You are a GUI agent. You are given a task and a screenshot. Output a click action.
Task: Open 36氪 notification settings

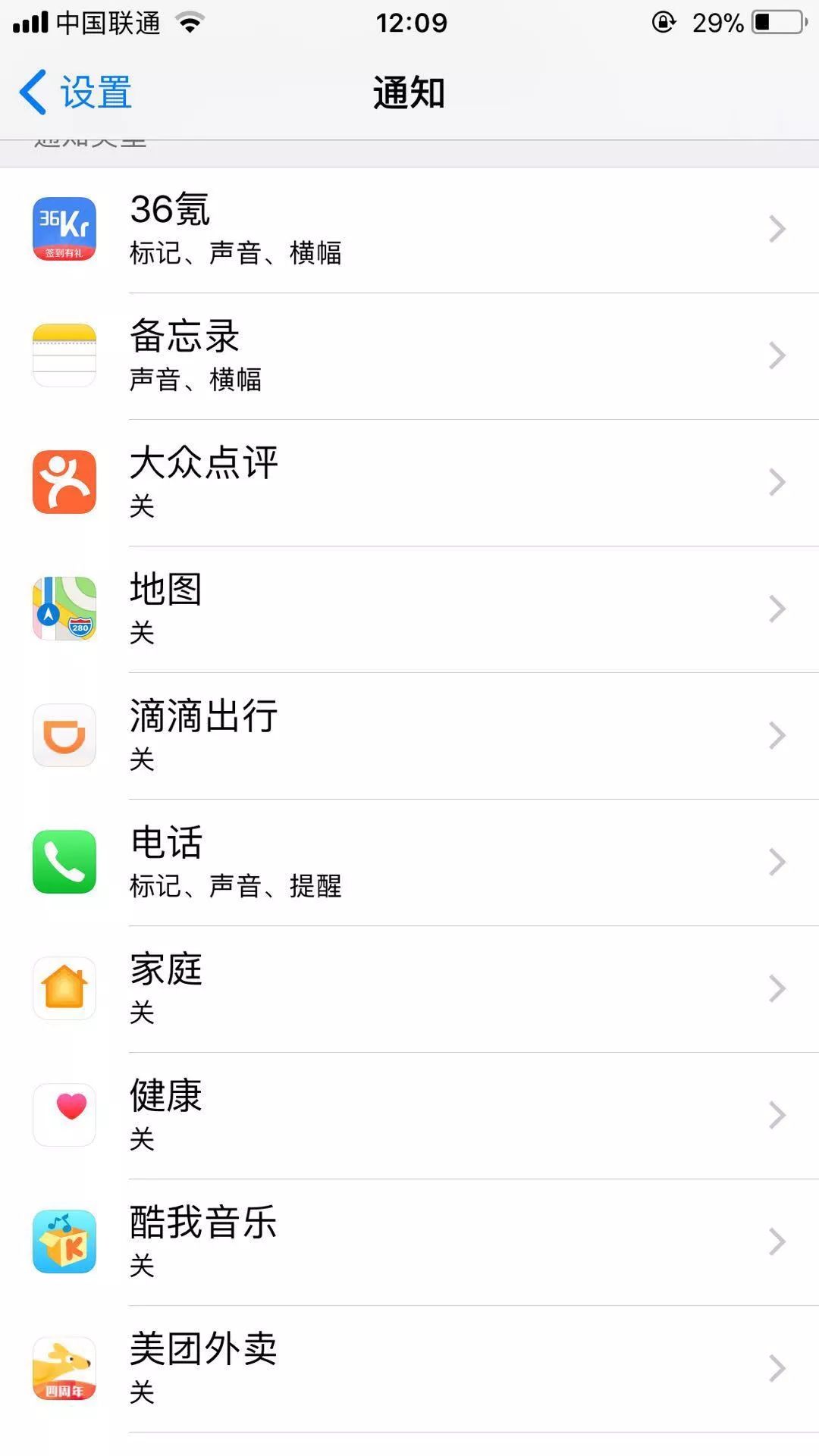click(409, 229)
